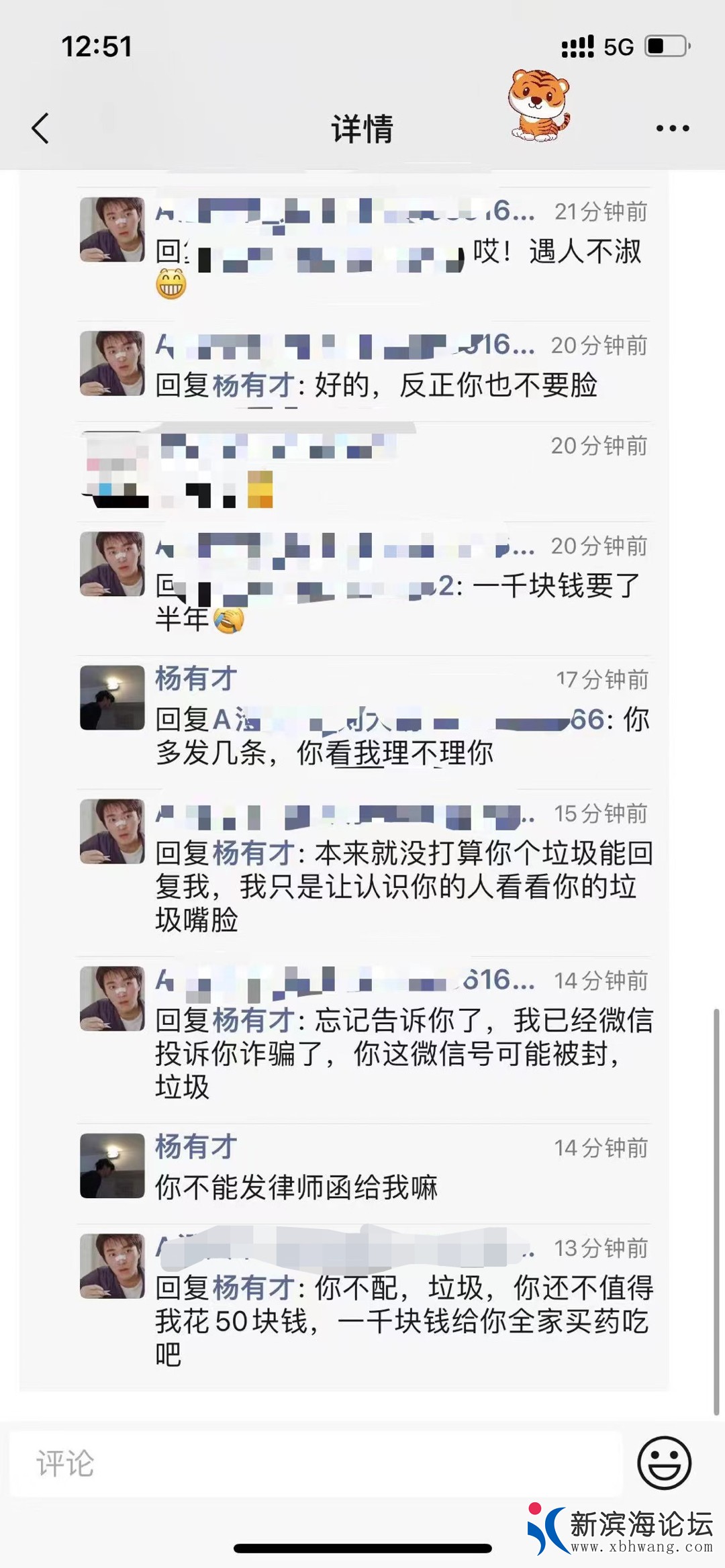Tap the 杨有才 link in the 好的，反正你也不要脸 reply
725x1568 pixels.
[x=254, y=385]
